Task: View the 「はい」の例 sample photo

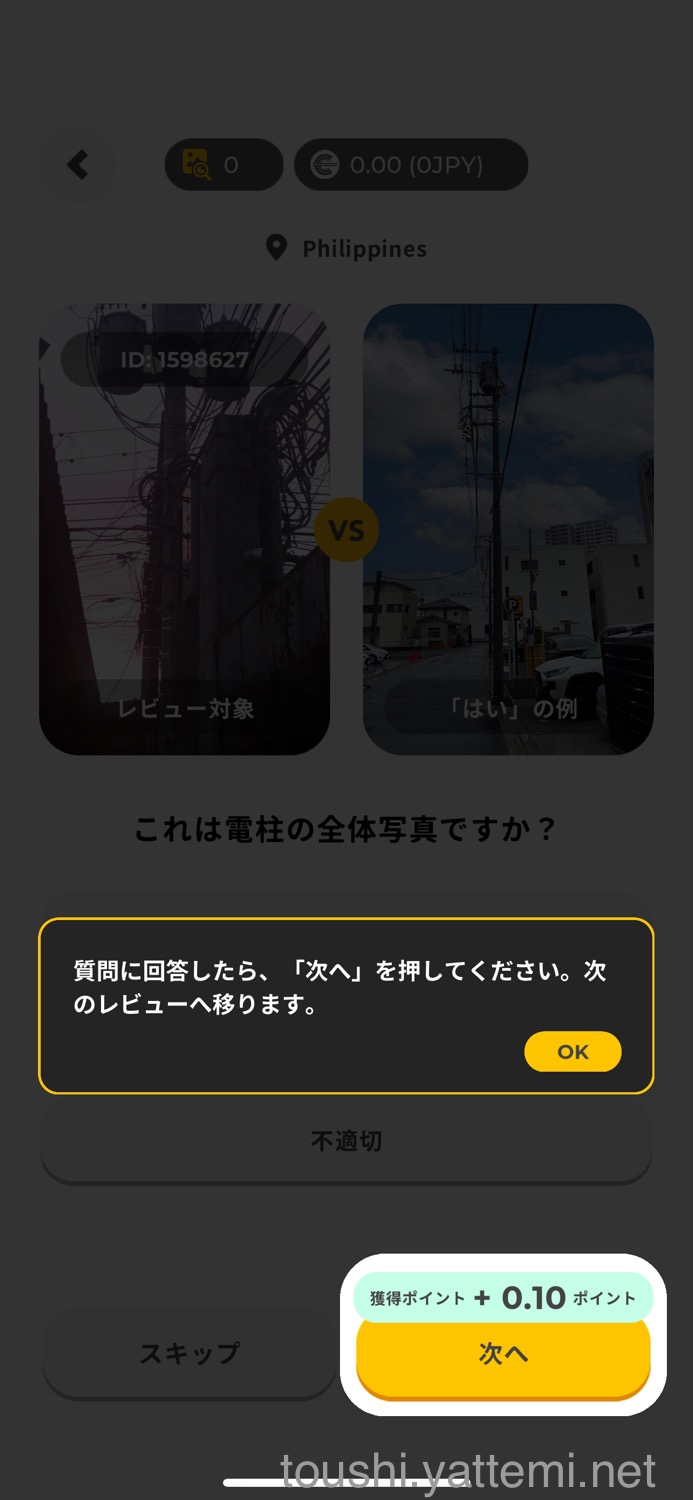Action: [x=508, y=530]
